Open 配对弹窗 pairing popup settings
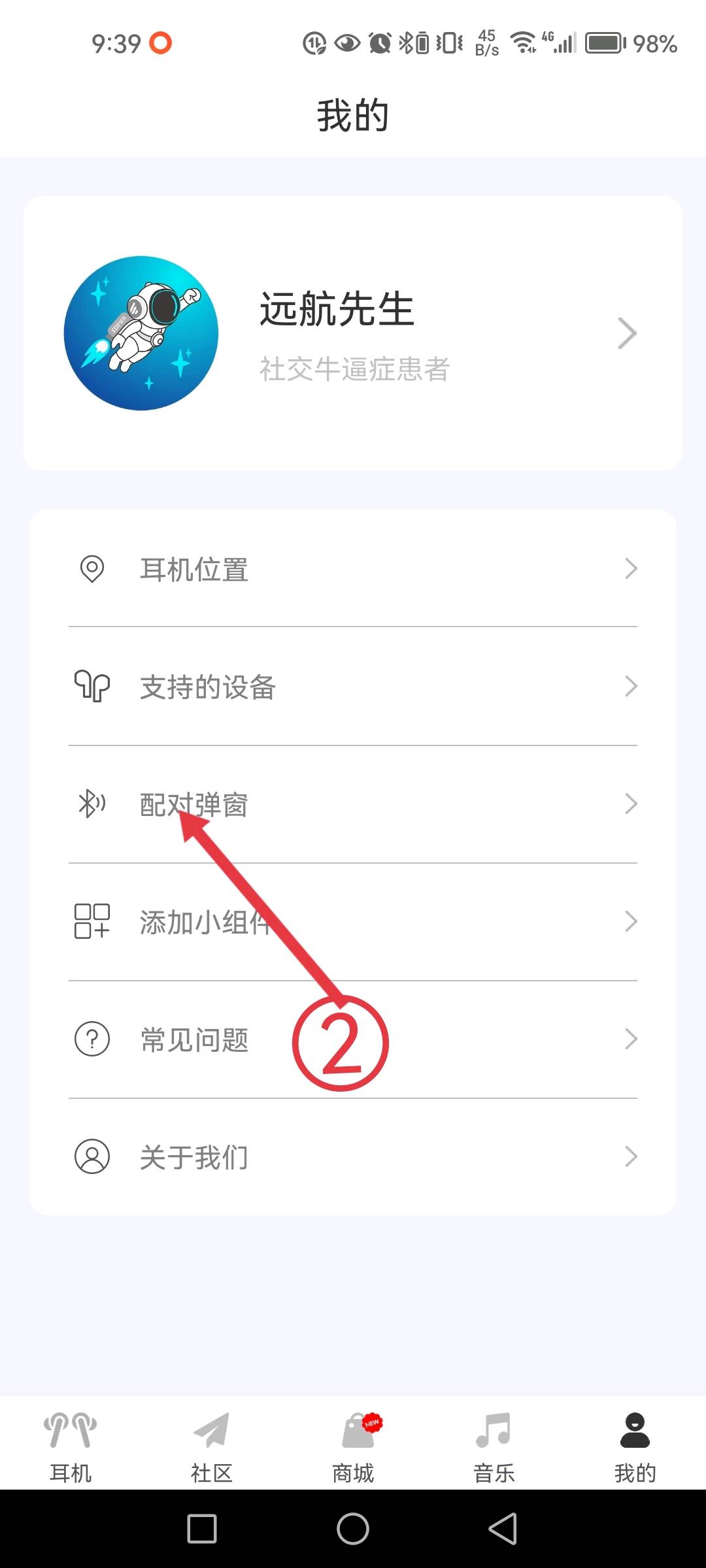The image size is (706, 1568). coord(353,804)
